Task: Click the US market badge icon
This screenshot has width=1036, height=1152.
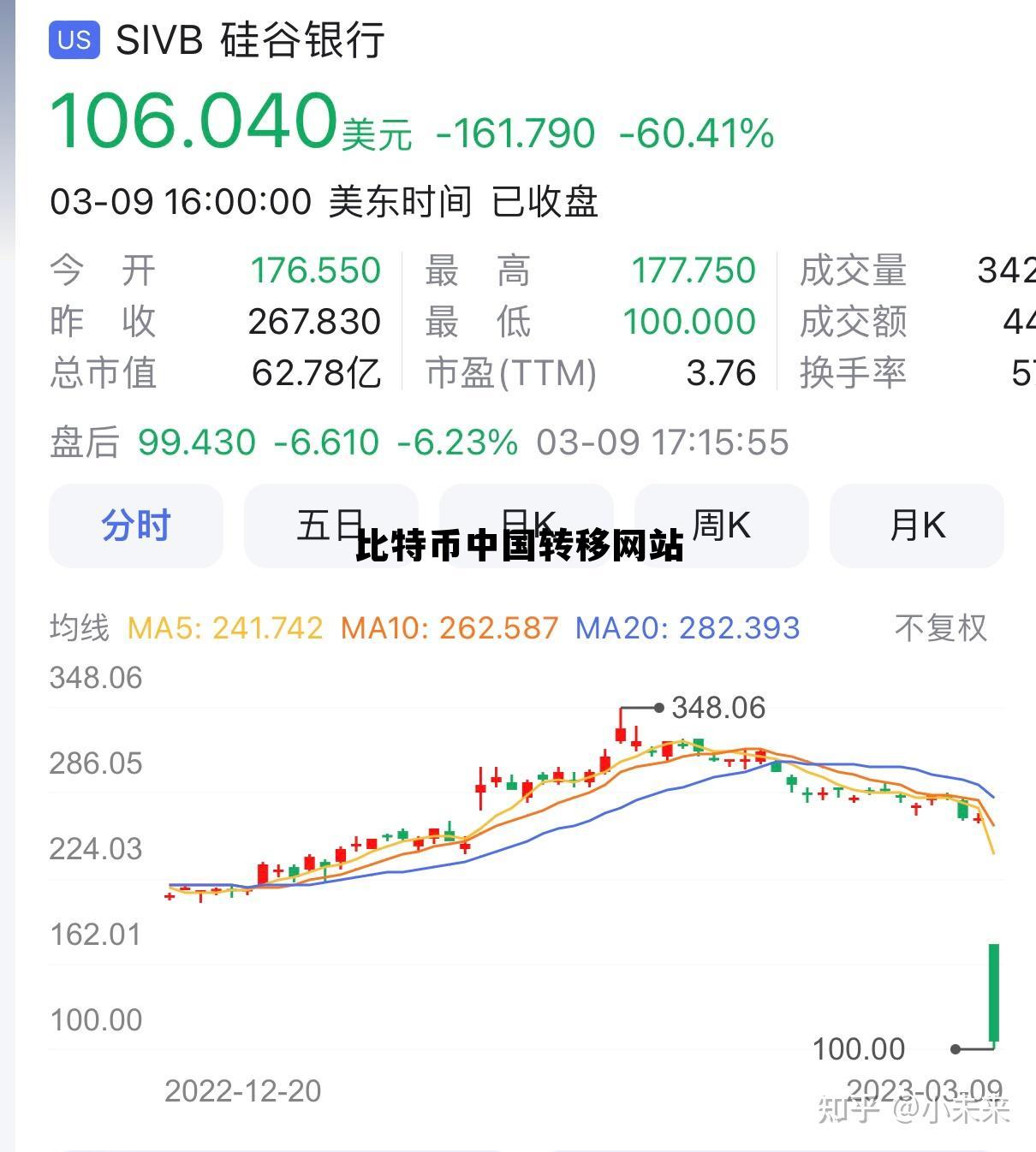Action: click(73, 40)
